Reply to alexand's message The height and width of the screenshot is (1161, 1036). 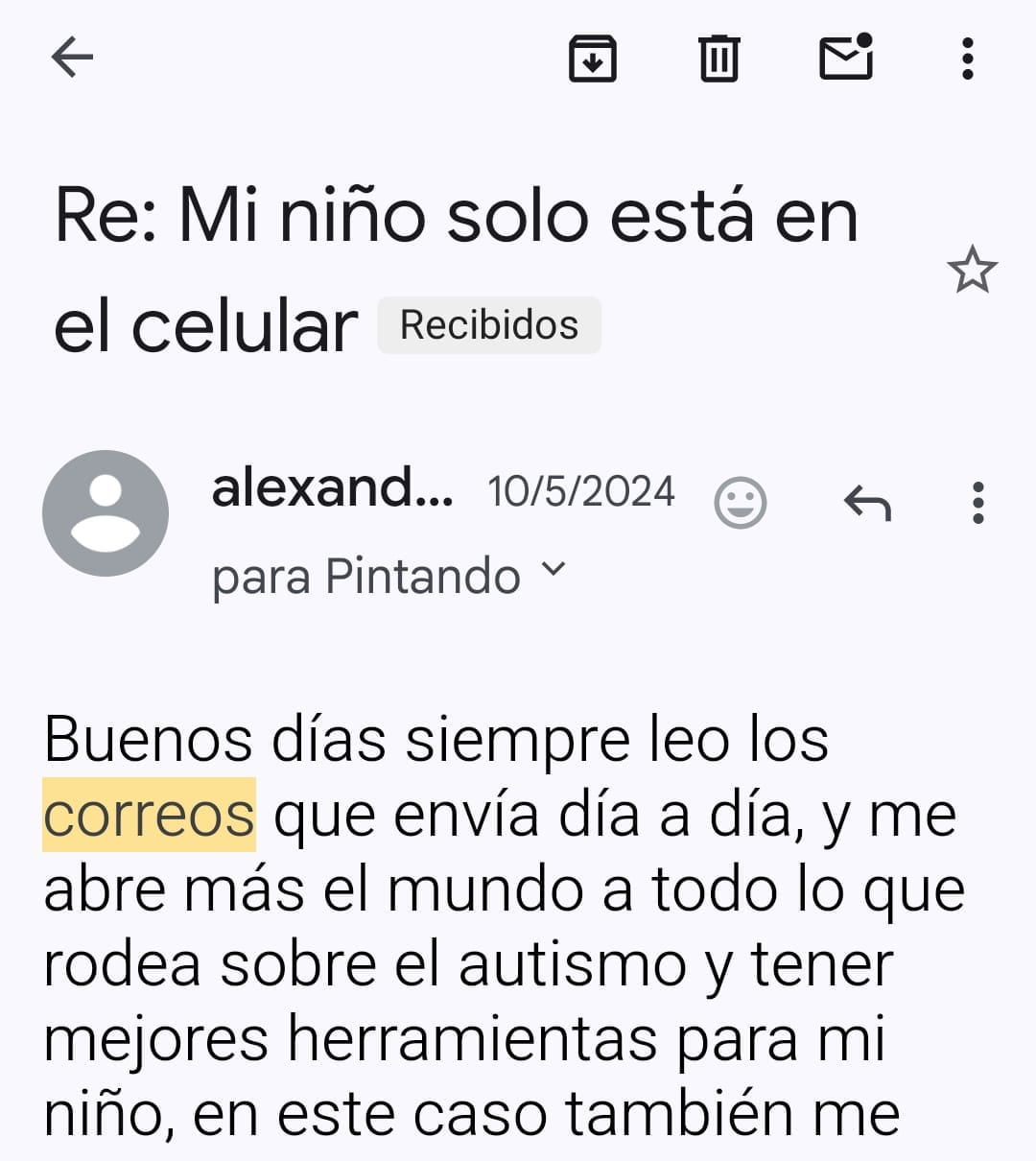pyautogui.click(x=867, y=503)
